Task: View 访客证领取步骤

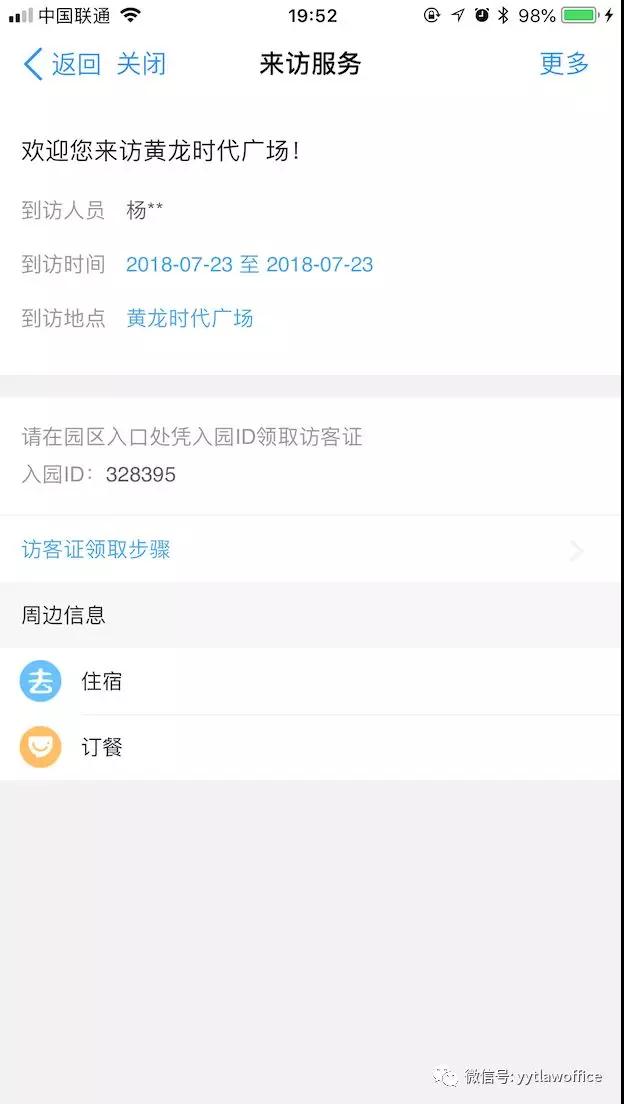Action: (x=312, y=549)
